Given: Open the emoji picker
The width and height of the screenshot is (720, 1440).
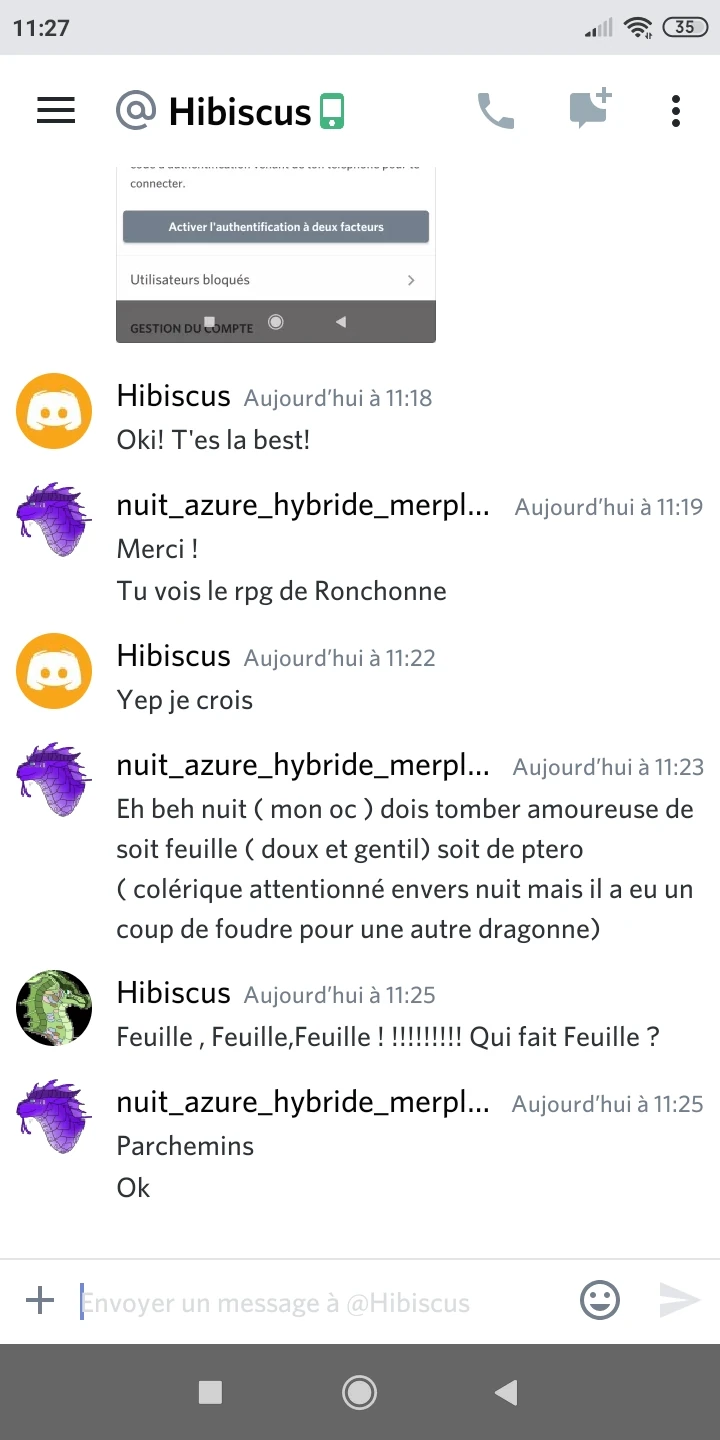Looking at the screenshot, I should (600, 1301).
